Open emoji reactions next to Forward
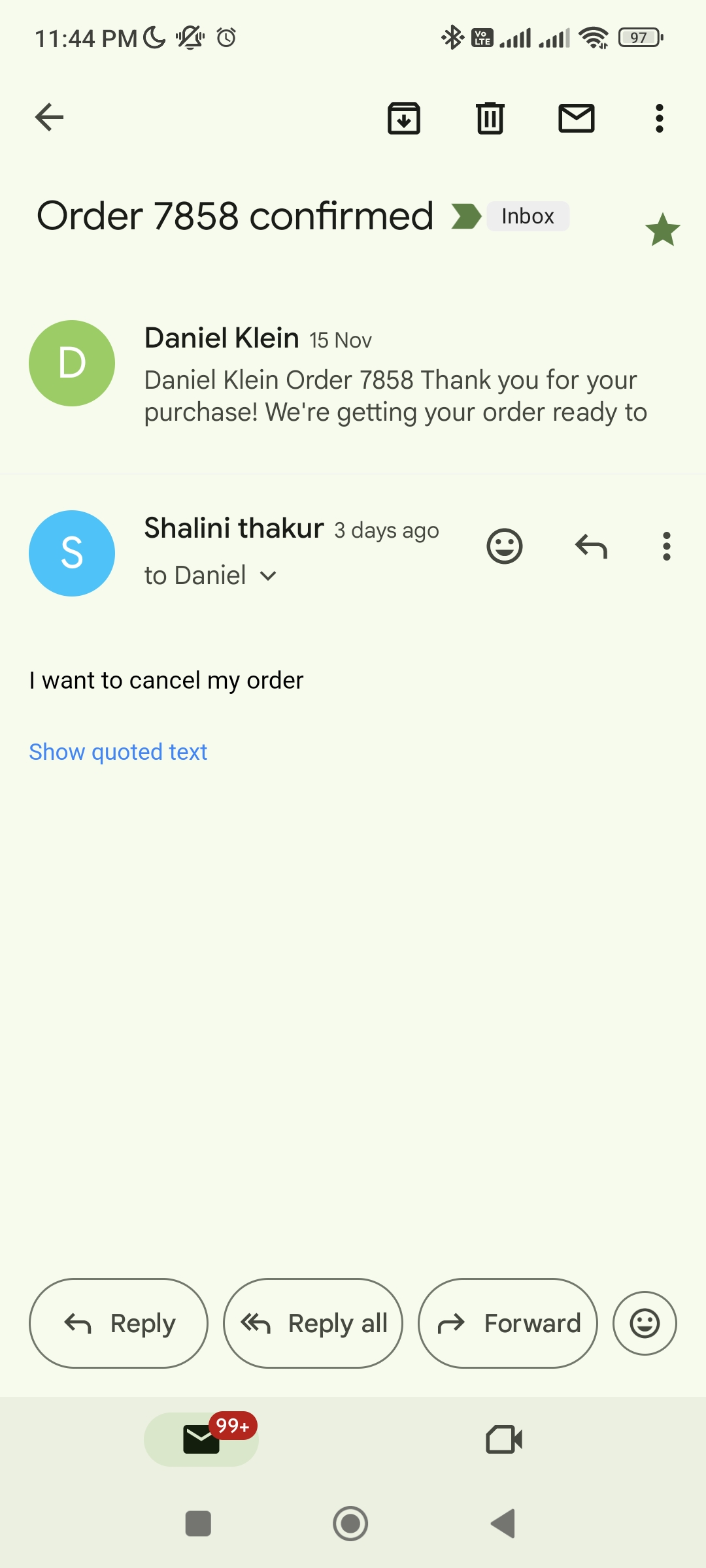Image resolution: width=706 pixels, height=1568 pixels. point(645,1323)
